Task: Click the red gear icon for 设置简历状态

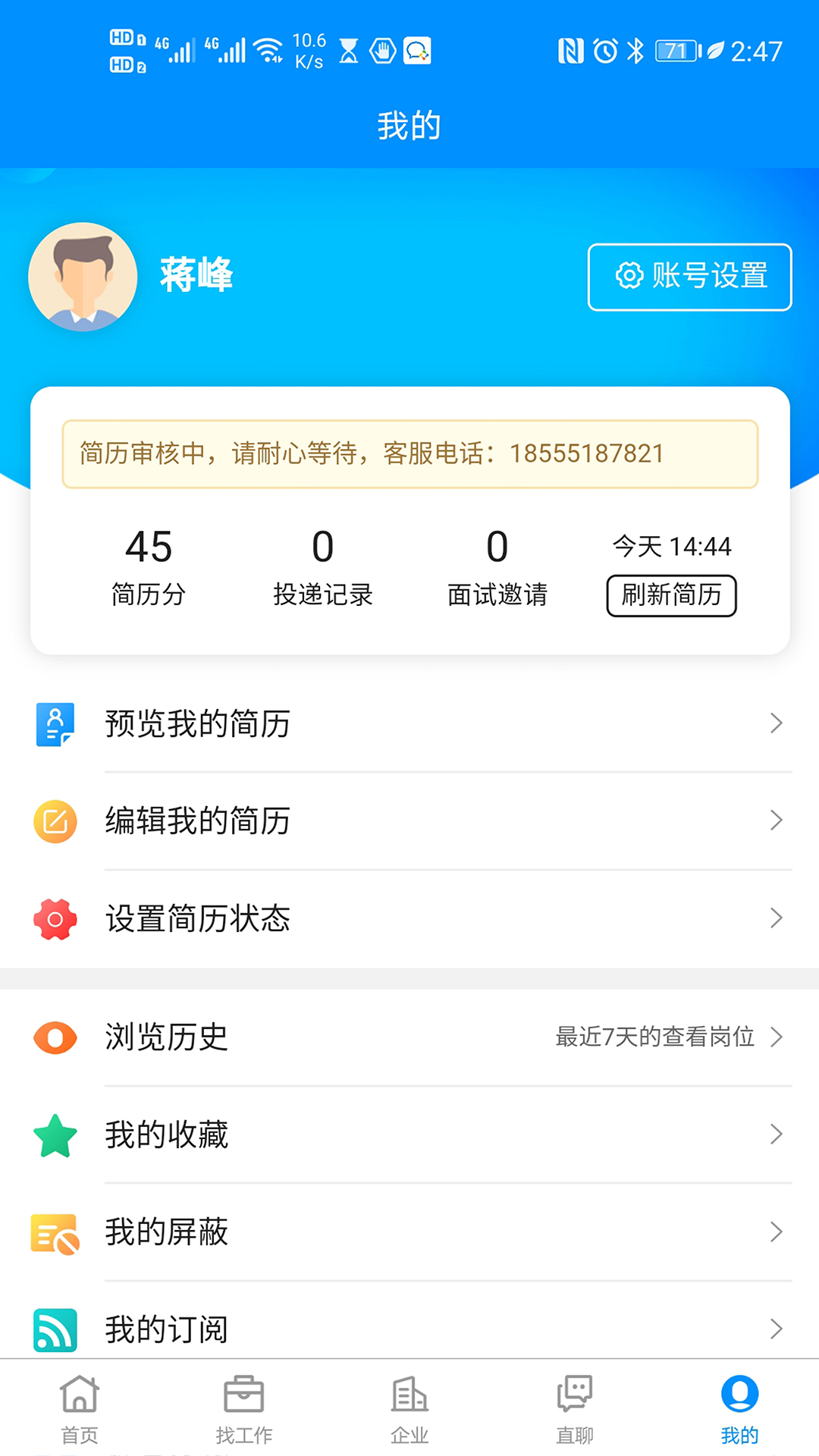Action: click(54, 918)
